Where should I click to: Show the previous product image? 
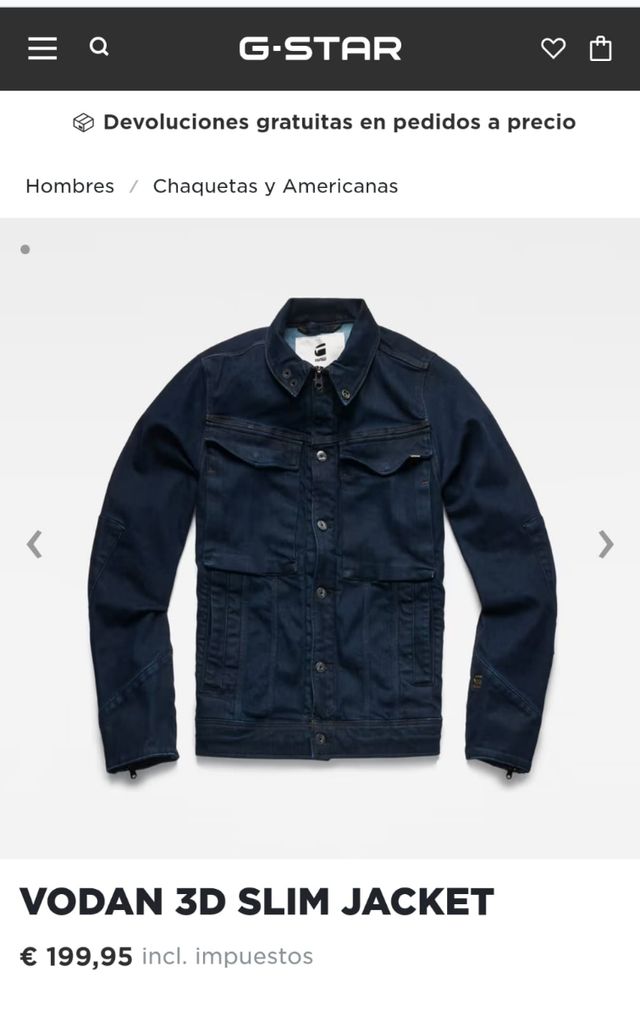34,544
